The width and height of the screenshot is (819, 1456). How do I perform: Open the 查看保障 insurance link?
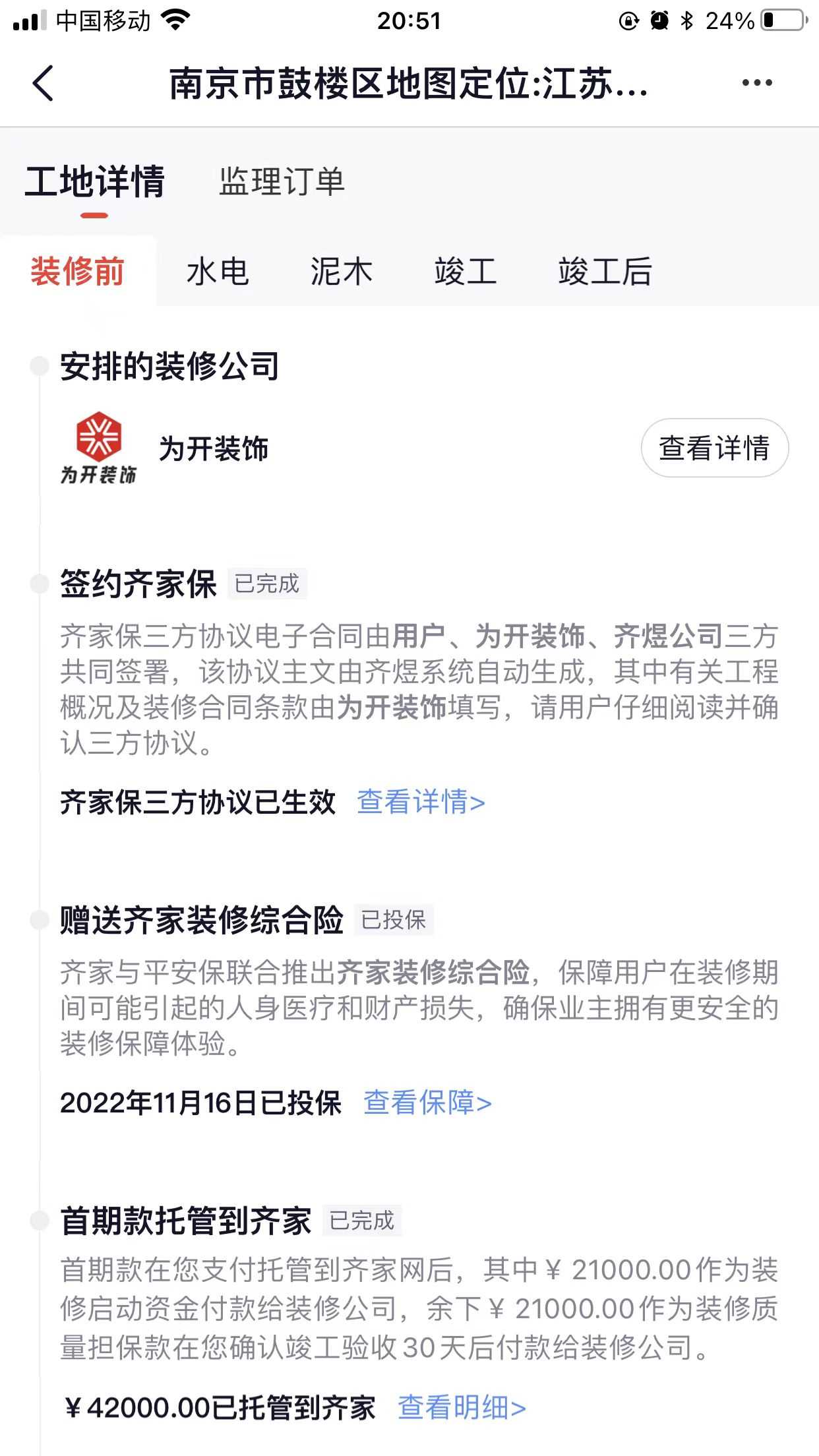tap(427, 1103)
